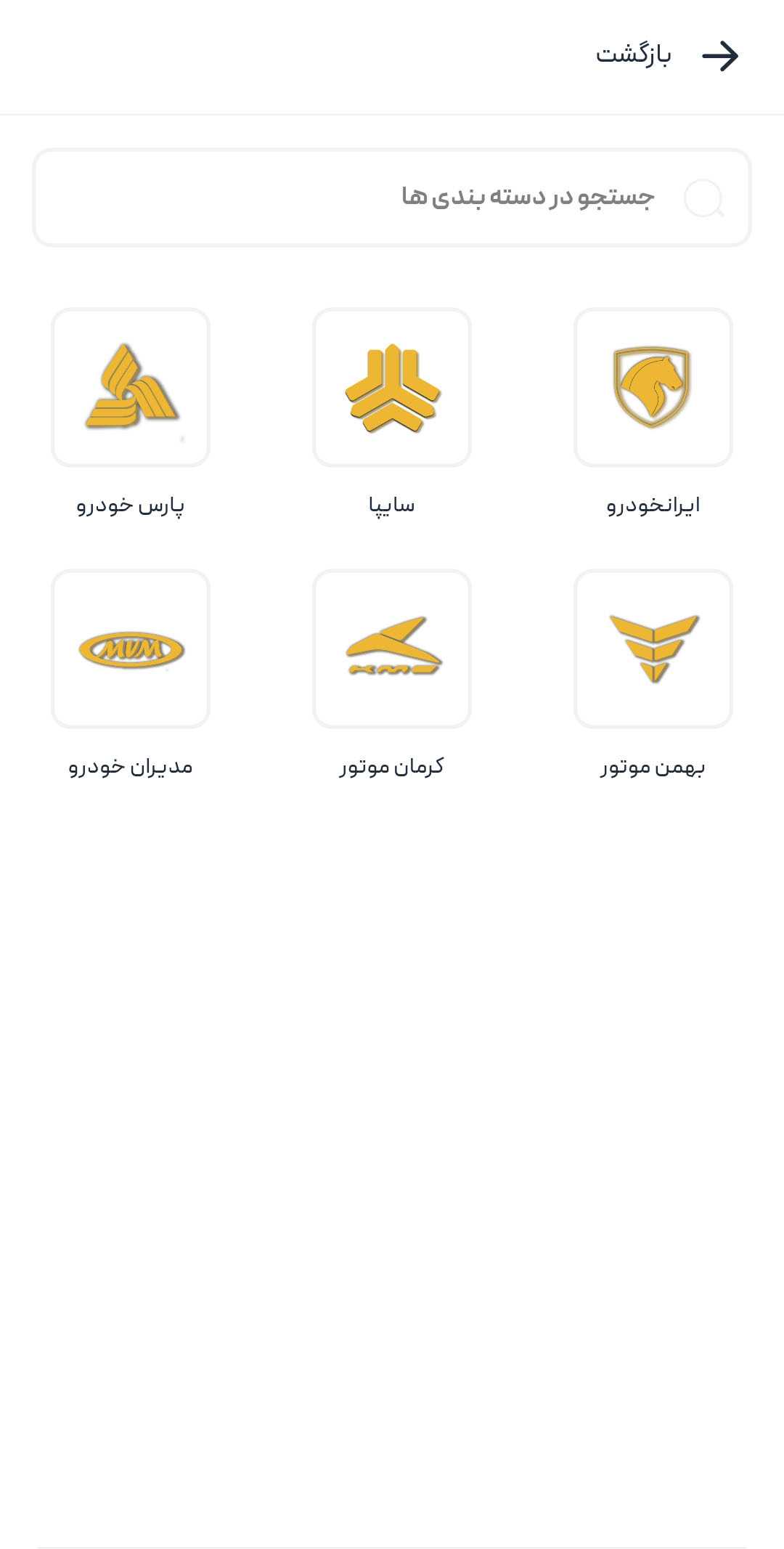Select the سایپا brand tile
Image resolution: width=784 pixels, height=1549 pixels.
pyautogui.click(x=392, y=387)
